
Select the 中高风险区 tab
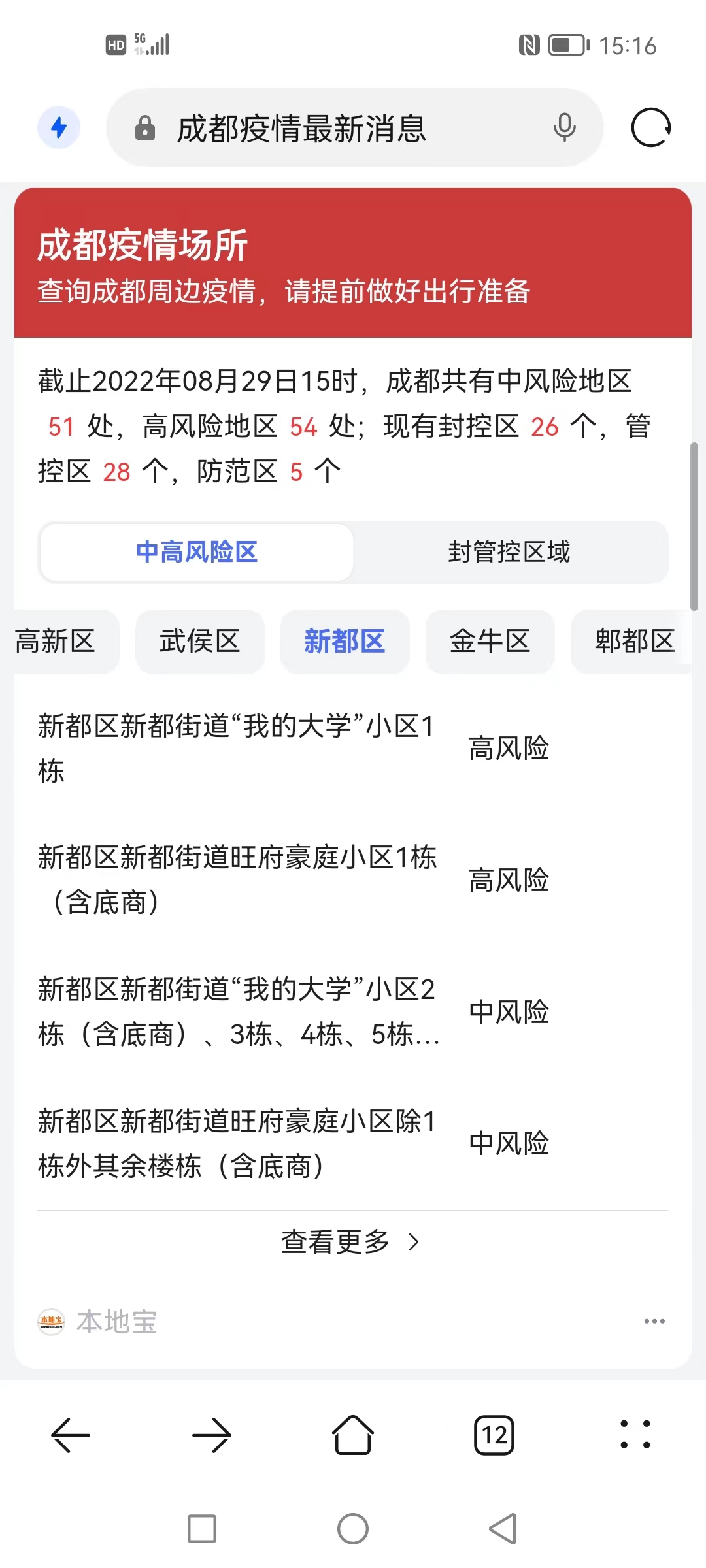pos(197,552)
